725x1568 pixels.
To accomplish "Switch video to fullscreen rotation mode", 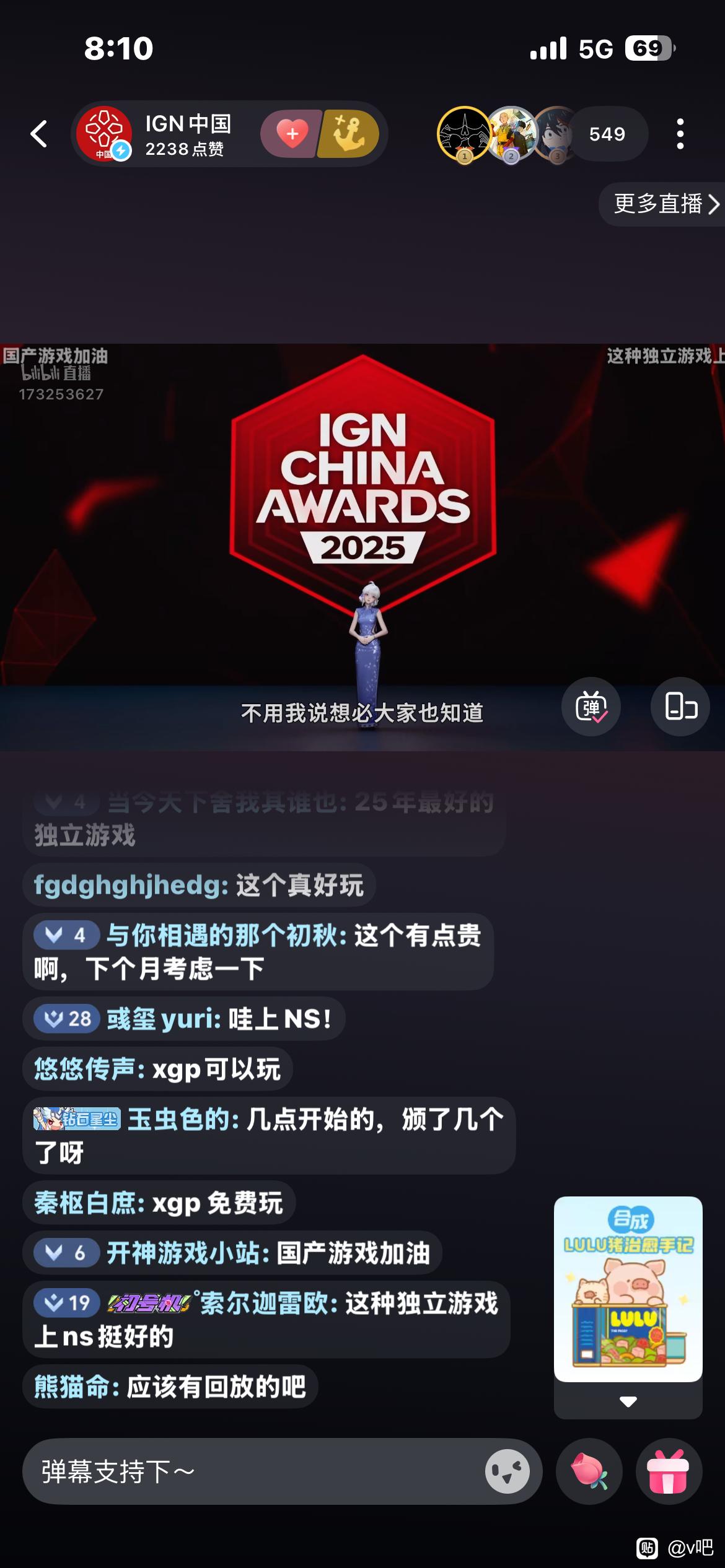I will pos(680,707).
